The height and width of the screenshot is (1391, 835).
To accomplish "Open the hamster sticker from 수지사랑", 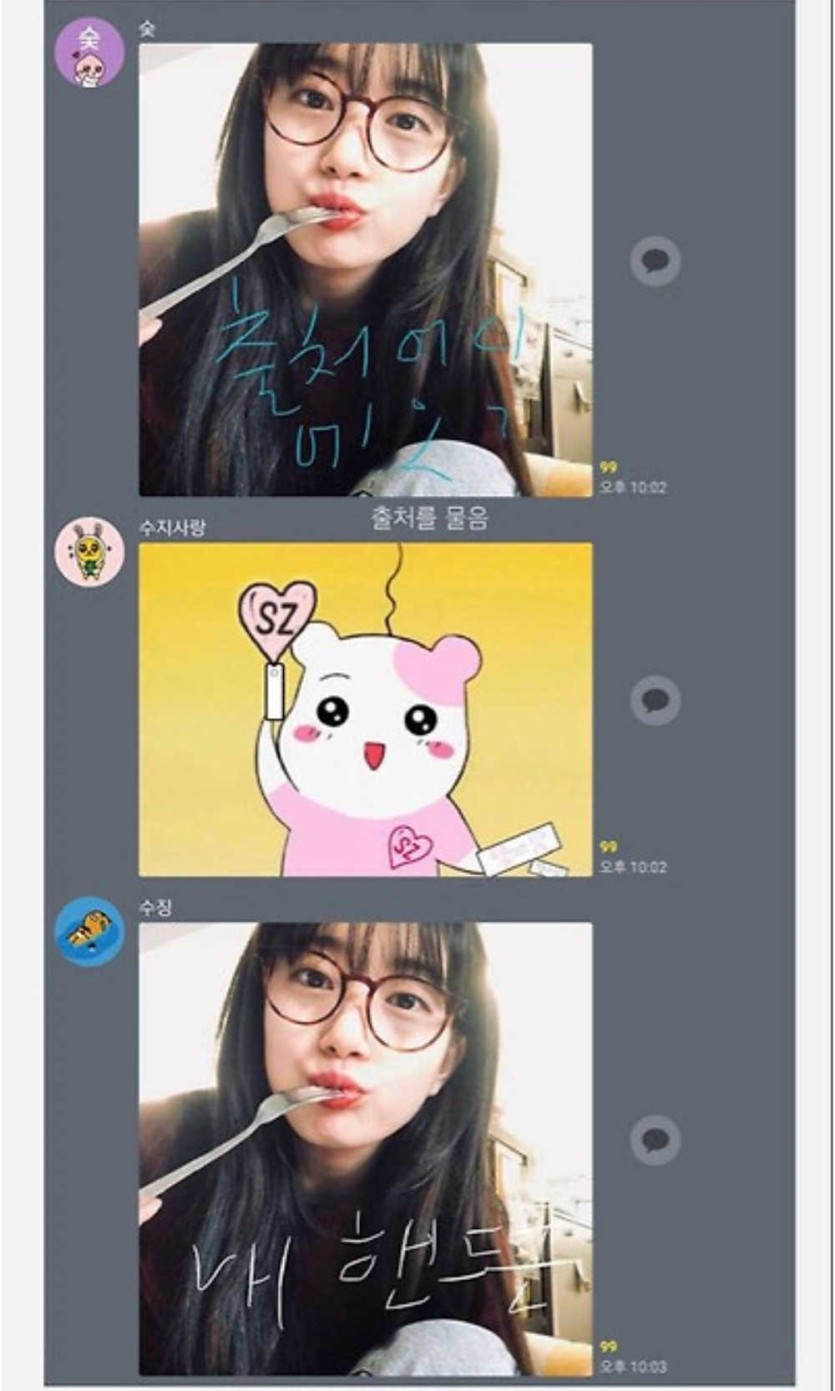I will (365, 710).
